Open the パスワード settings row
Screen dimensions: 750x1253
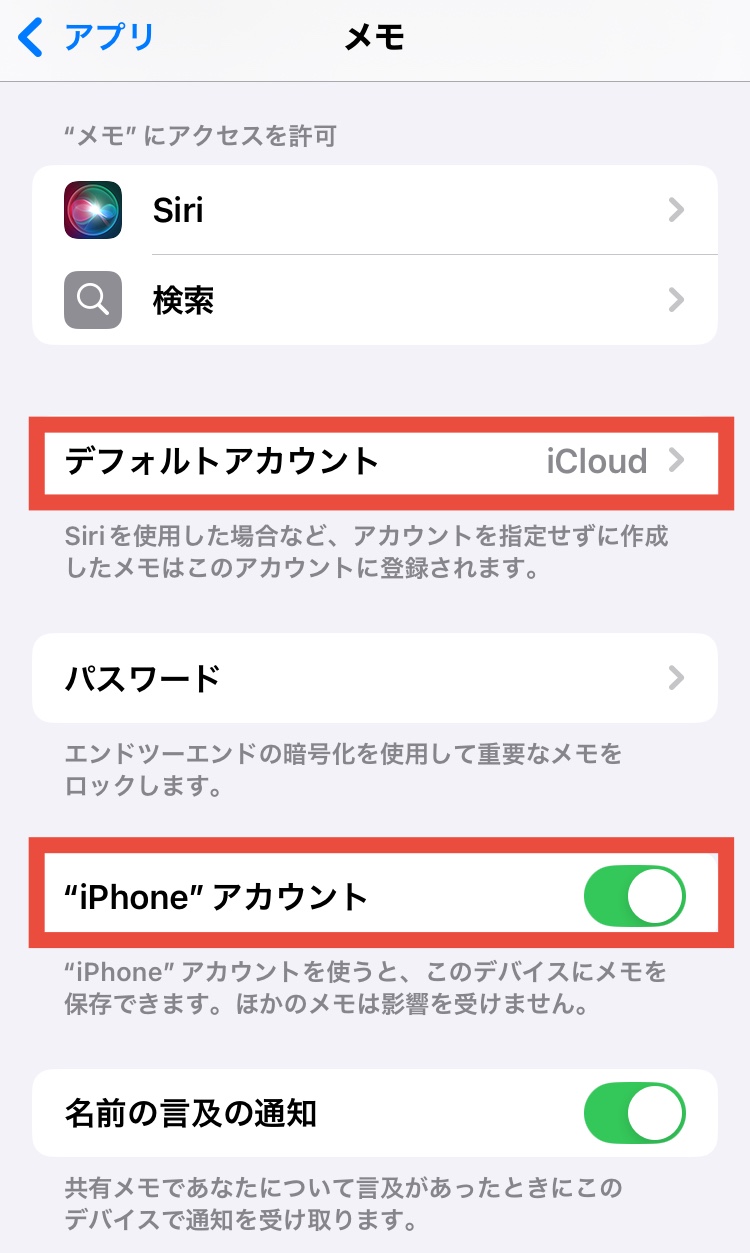pyautogui.click(x=375, y=678)
